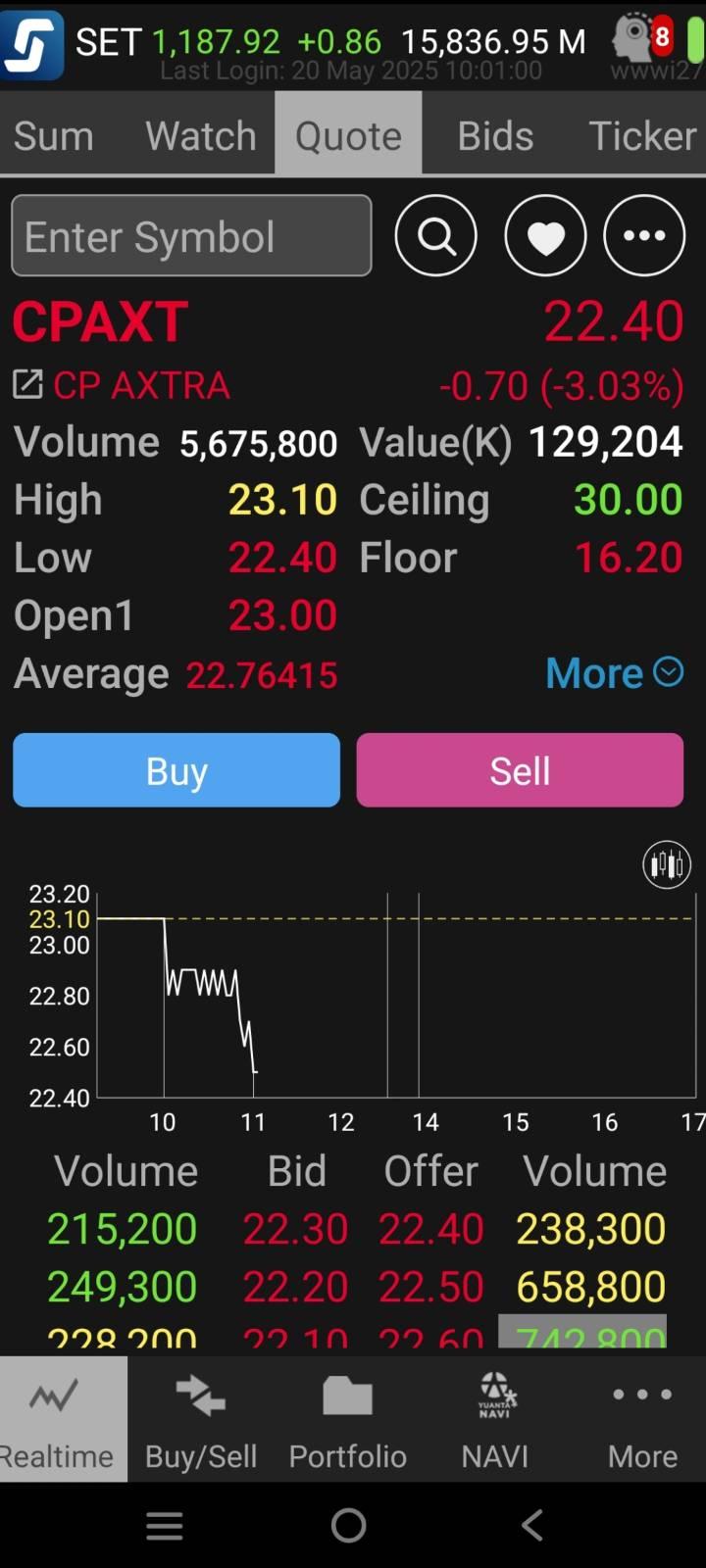Go back using system back button
Screen dimensions: 706x1568
tap(531, 1525)
